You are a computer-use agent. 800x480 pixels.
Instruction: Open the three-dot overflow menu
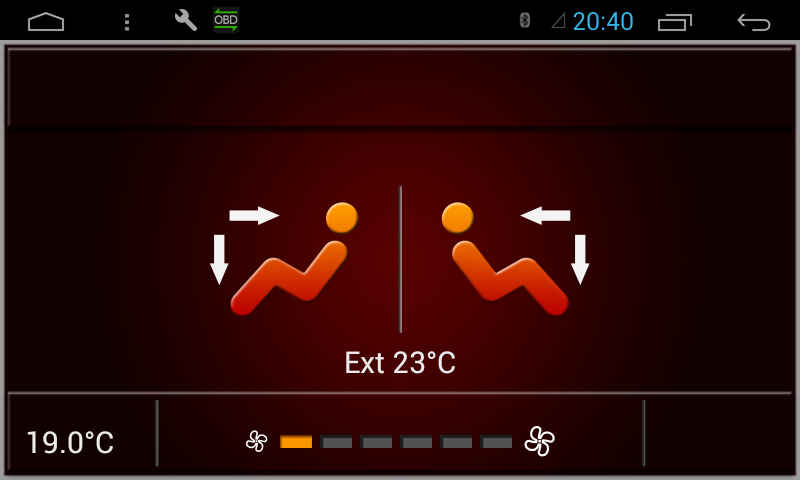(126, 21)
